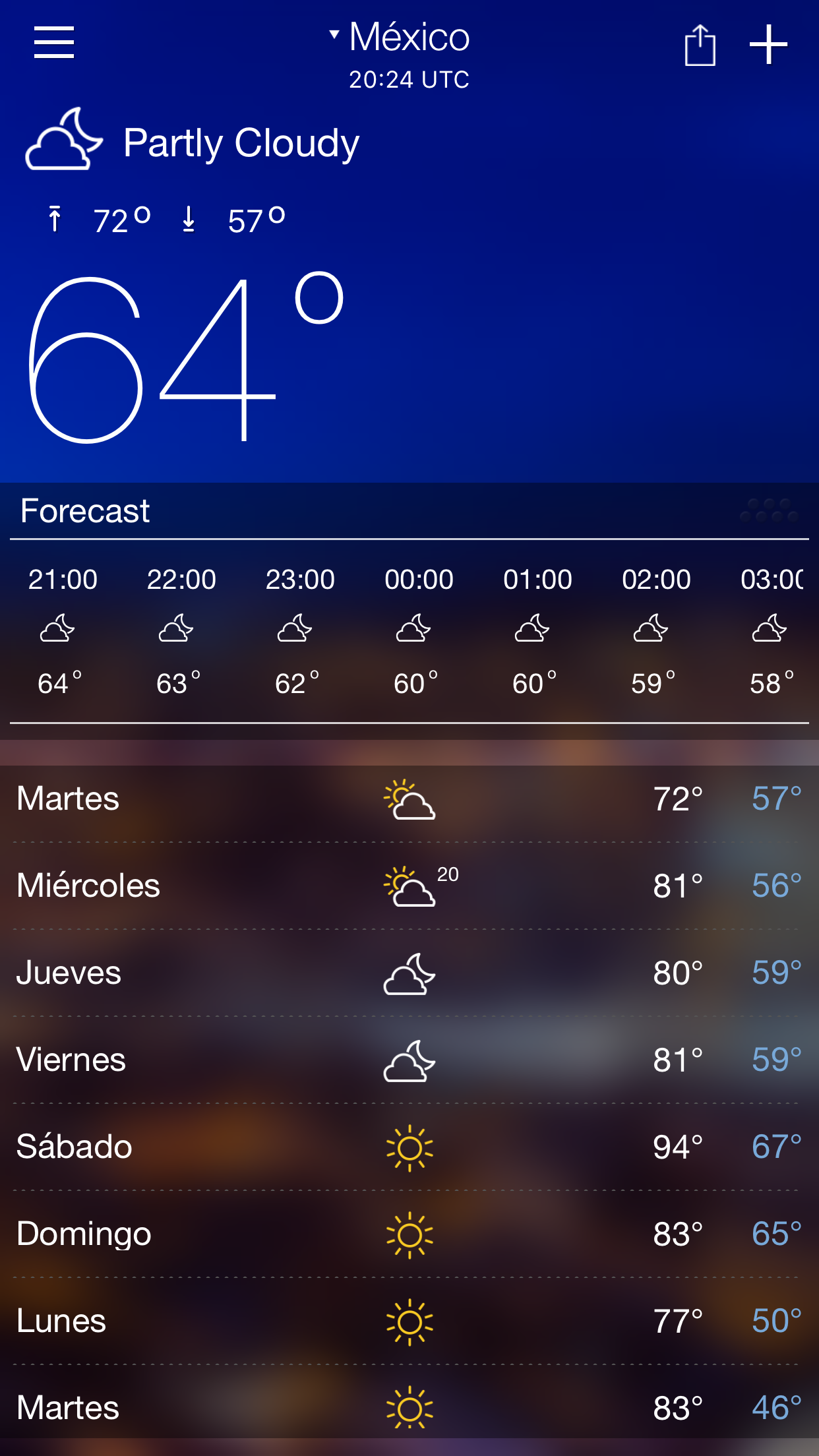Screen dimensions: 819x1456
Task: Open Domingo forecast row
Action: 409,1234
